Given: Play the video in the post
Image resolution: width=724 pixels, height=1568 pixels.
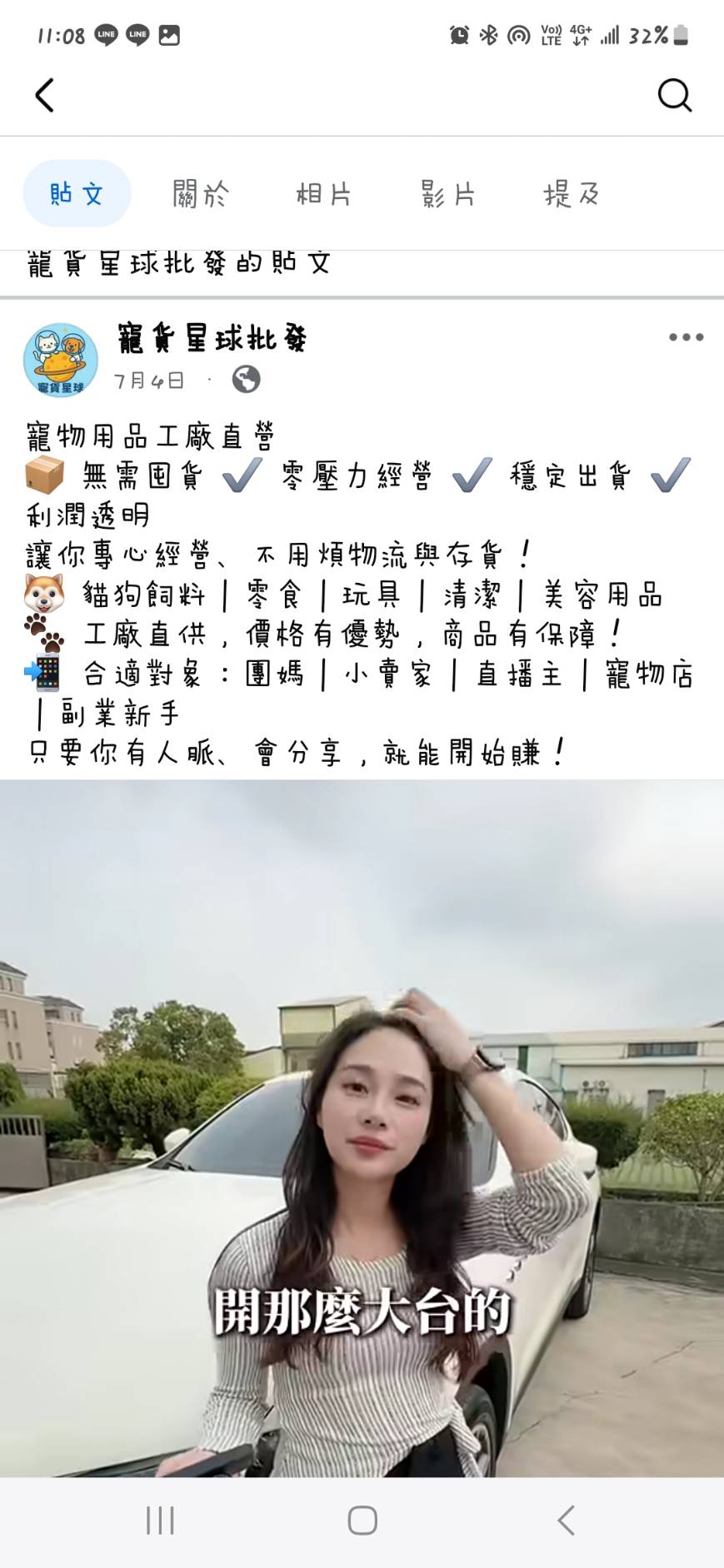Looking at the screenshot, I should click(x=362, y=1128).
